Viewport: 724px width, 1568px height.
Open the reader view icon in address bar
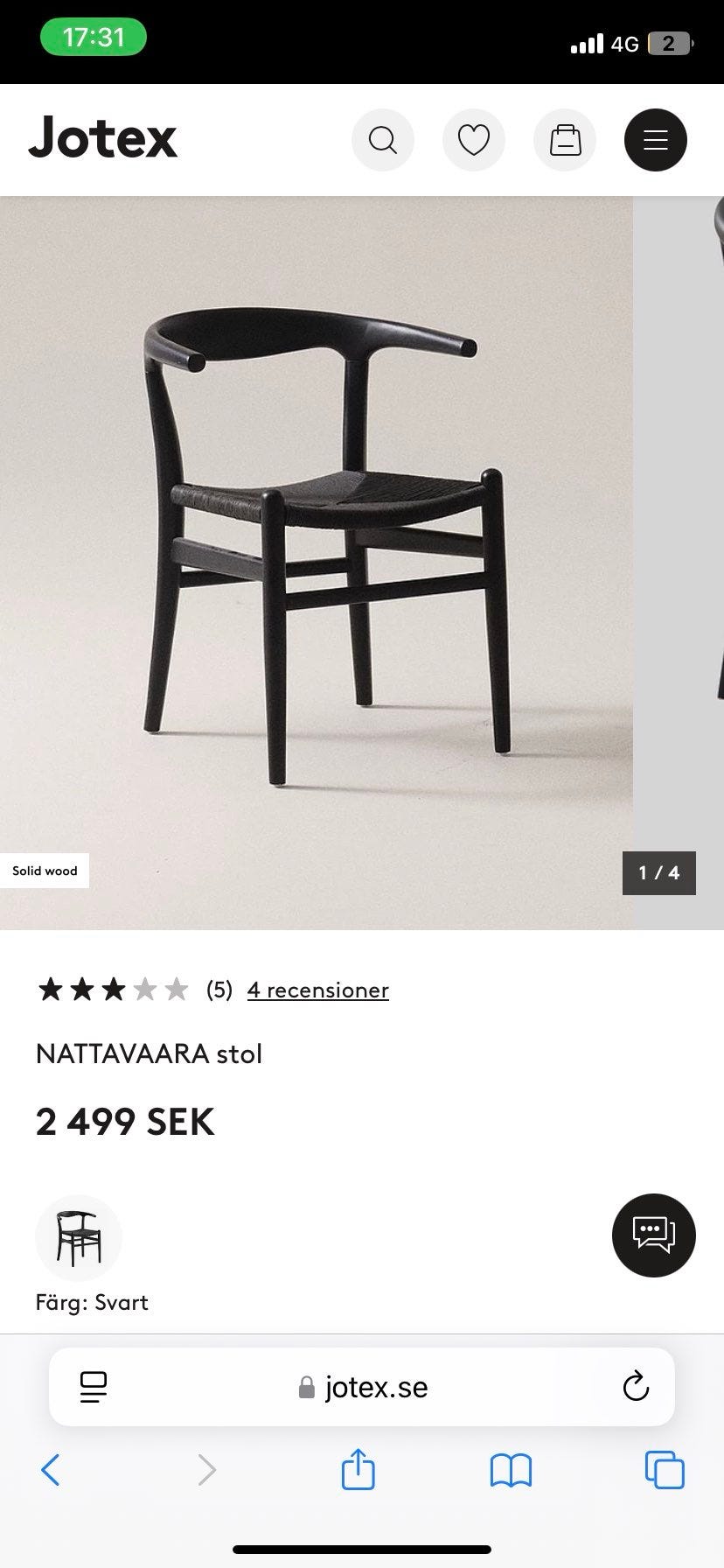[x=94, y=1386]
